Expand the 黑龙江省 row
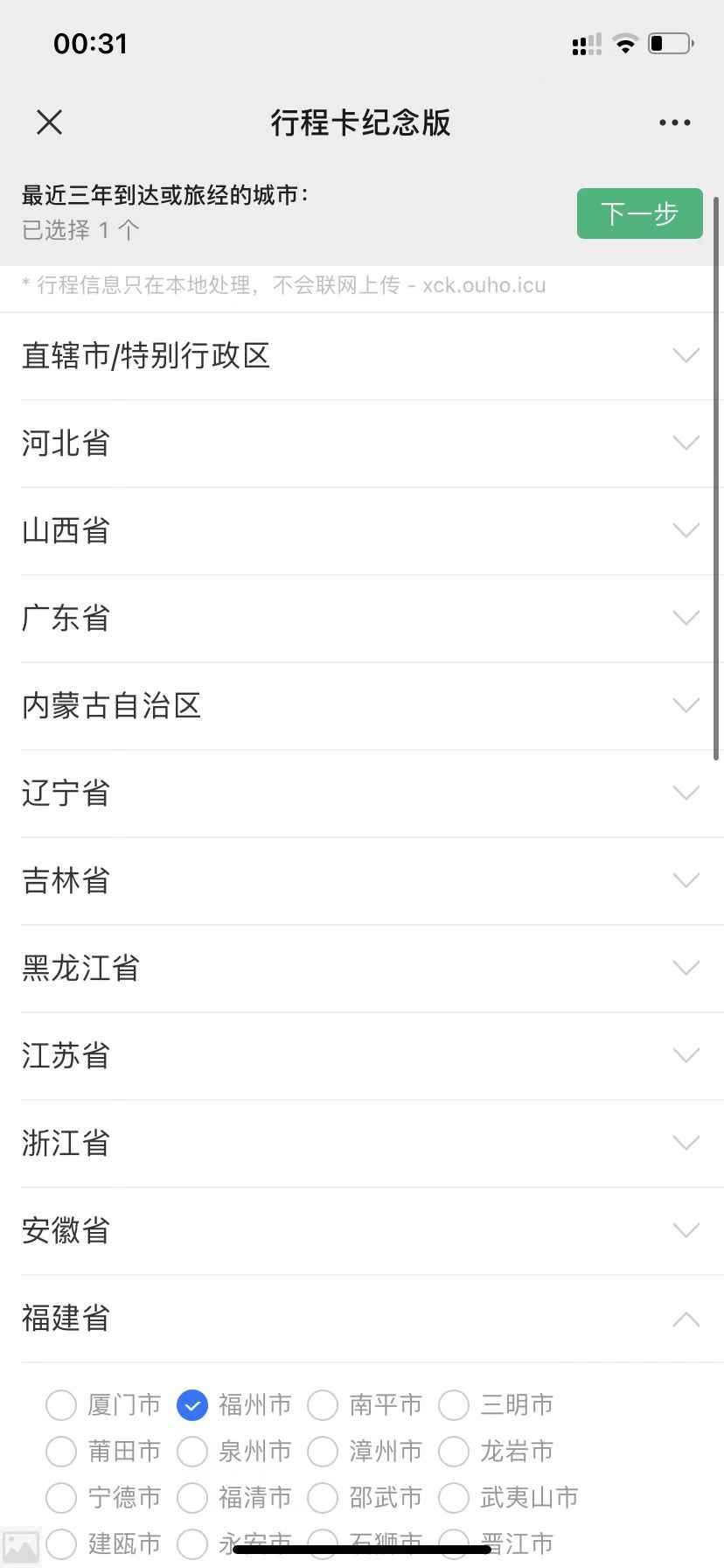 pos(361,969)
